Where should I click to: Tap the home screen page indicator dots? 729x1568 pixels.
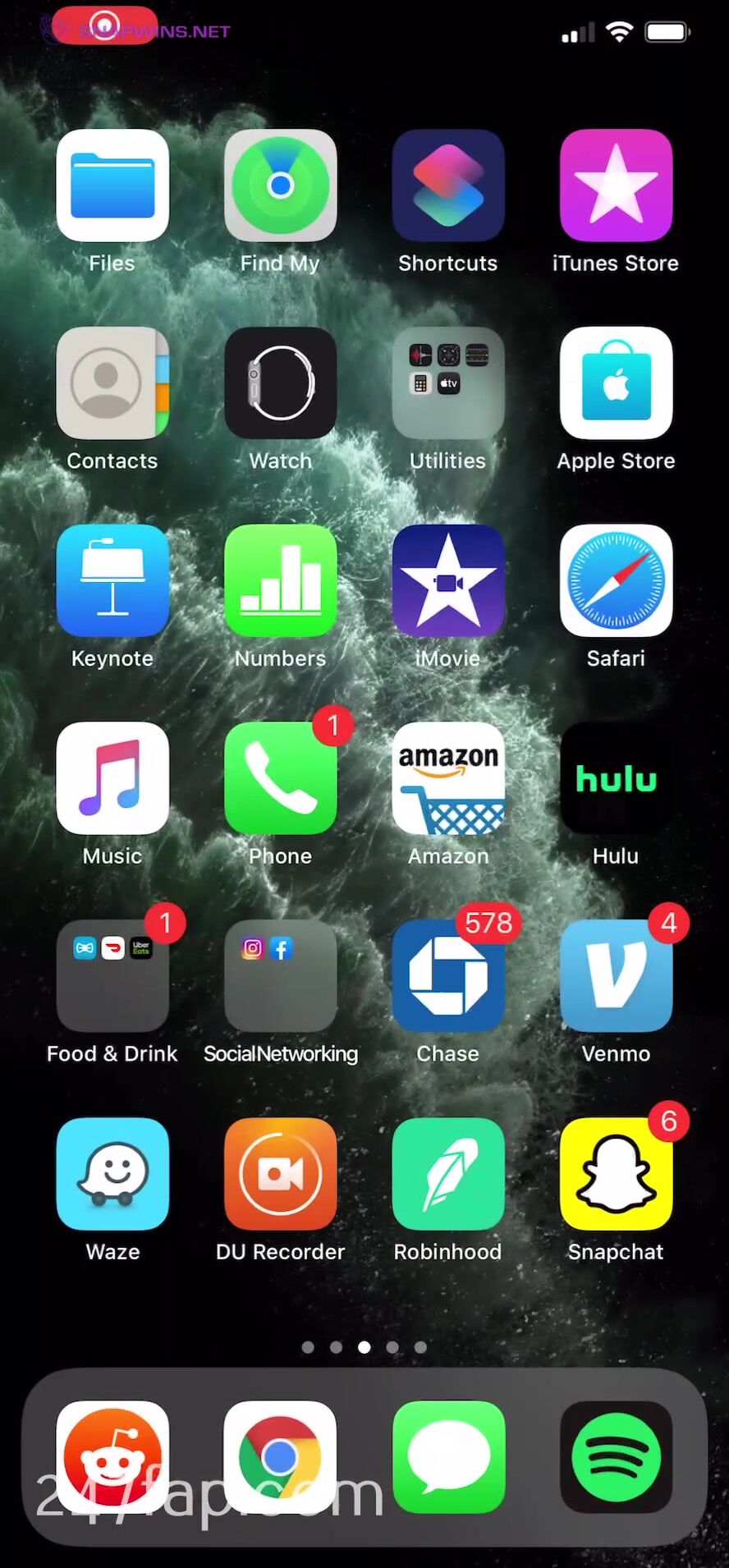tap(364, 1347)
